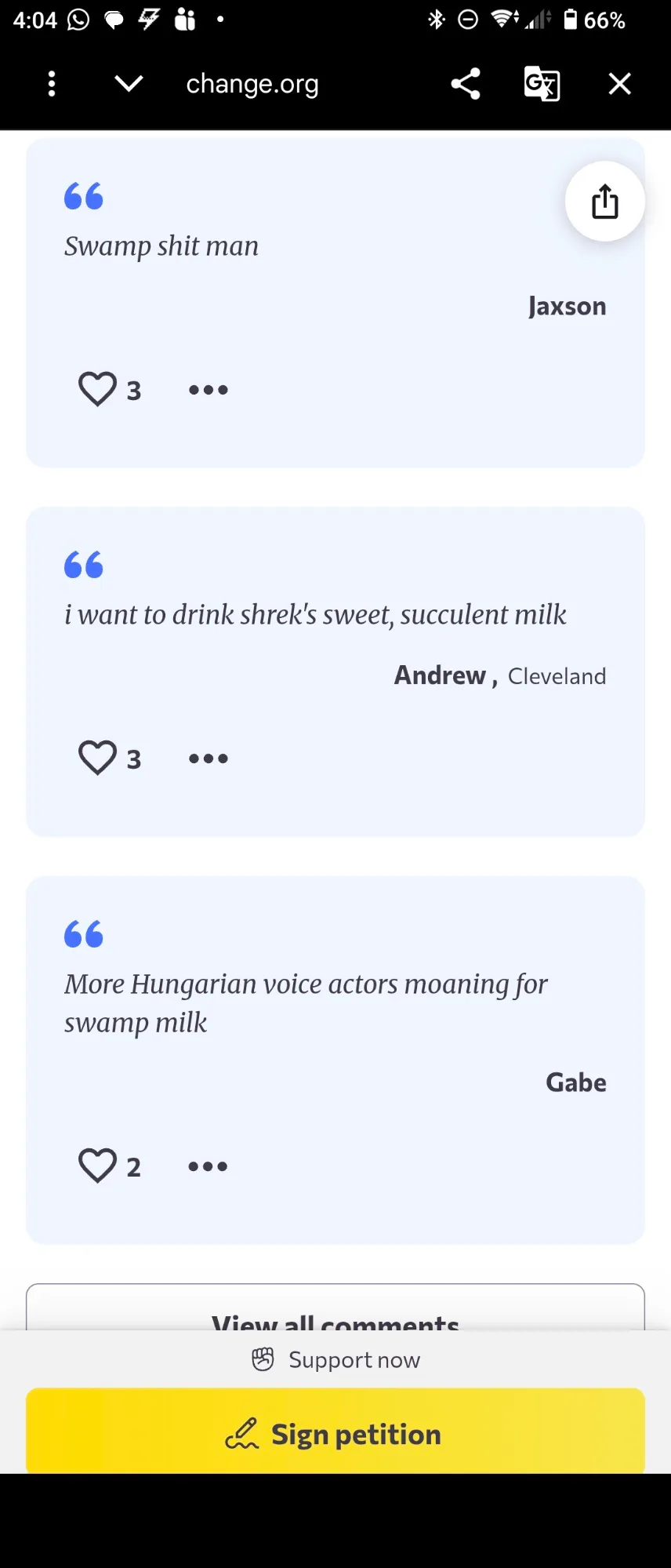
Task: Like Andrew's comment from Cleveland
Action: click(98, 758)
